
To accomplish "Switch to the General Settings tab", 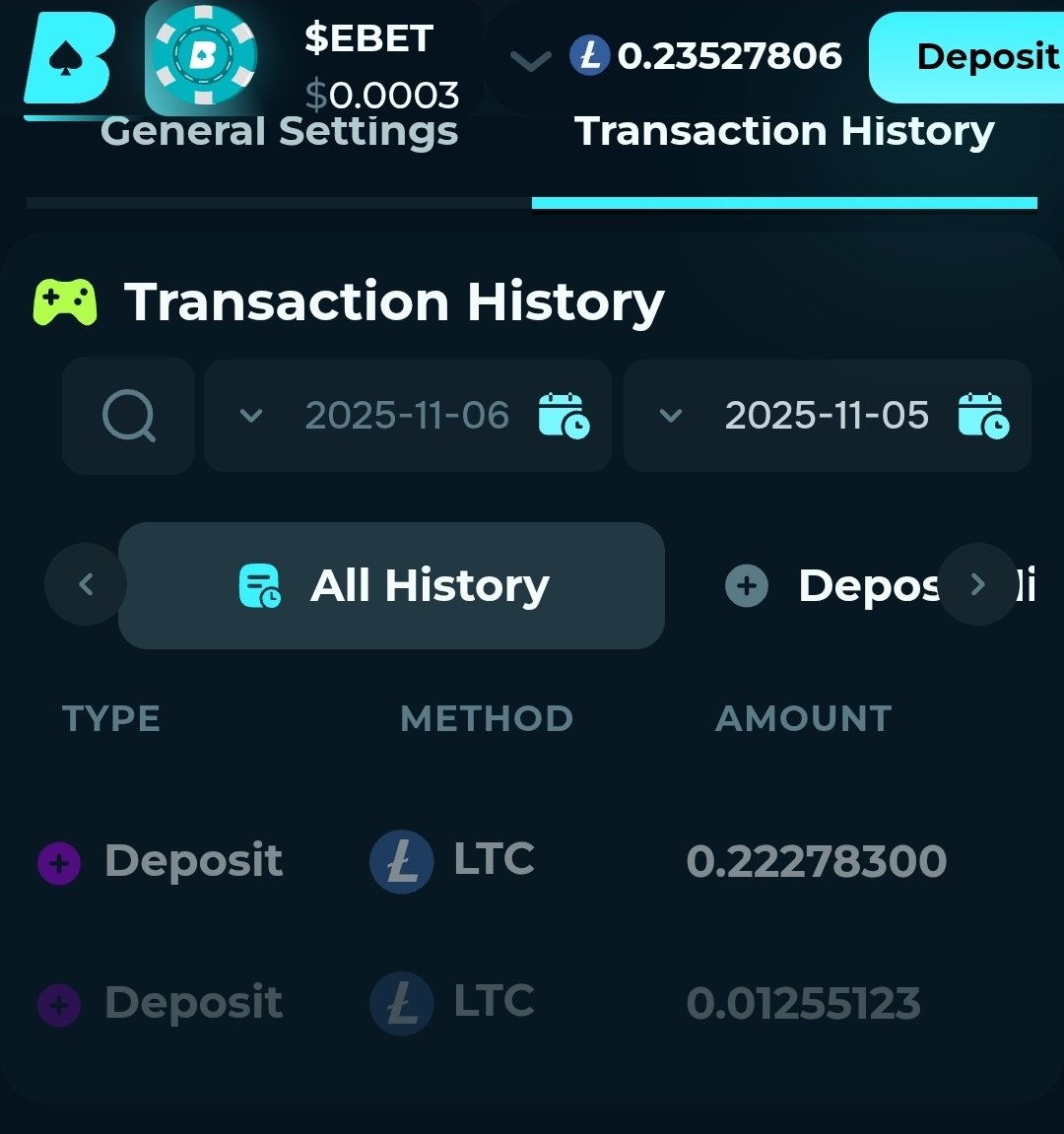I will (x=279, y=132).
